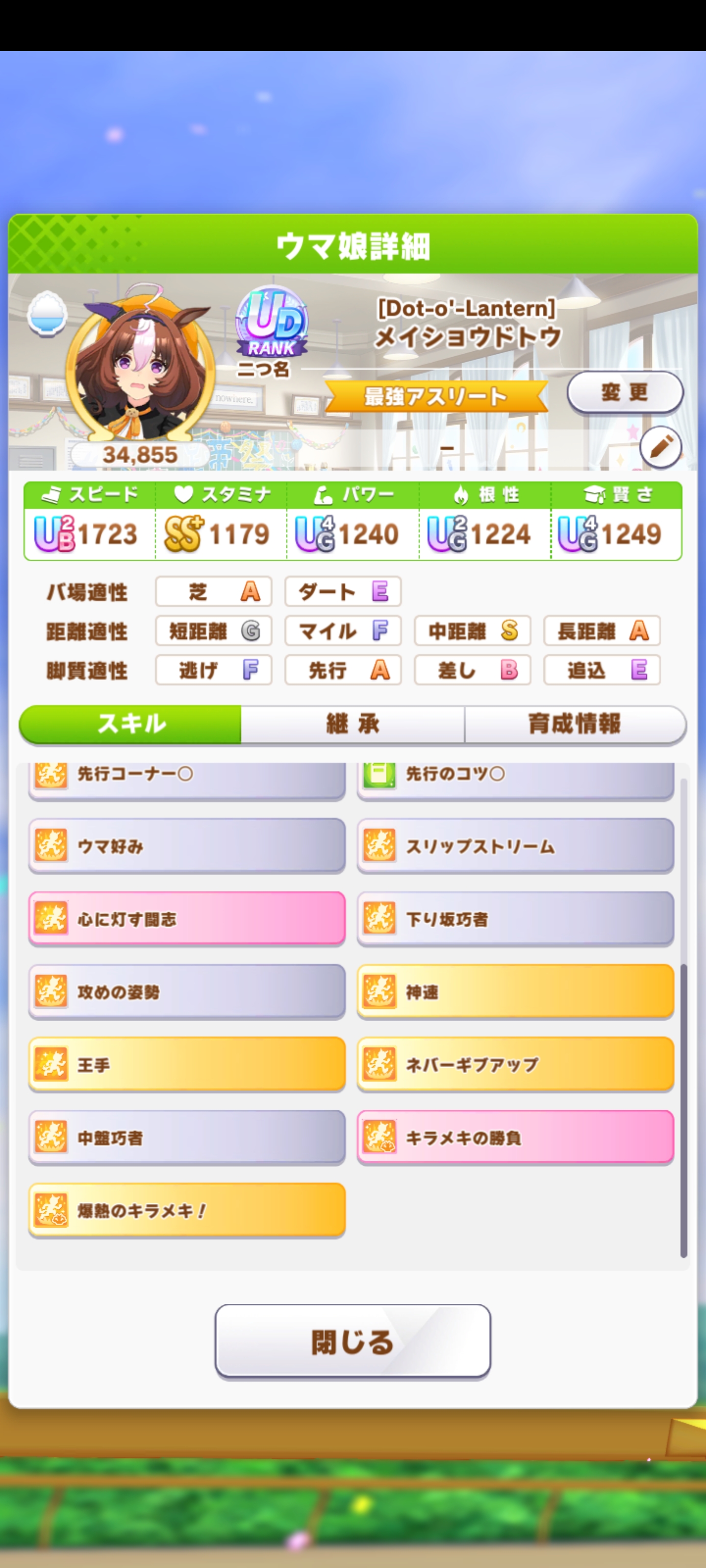The image size is (706, 1568).
Task: Switch to the 育成情報 tab
Action: 575,724
